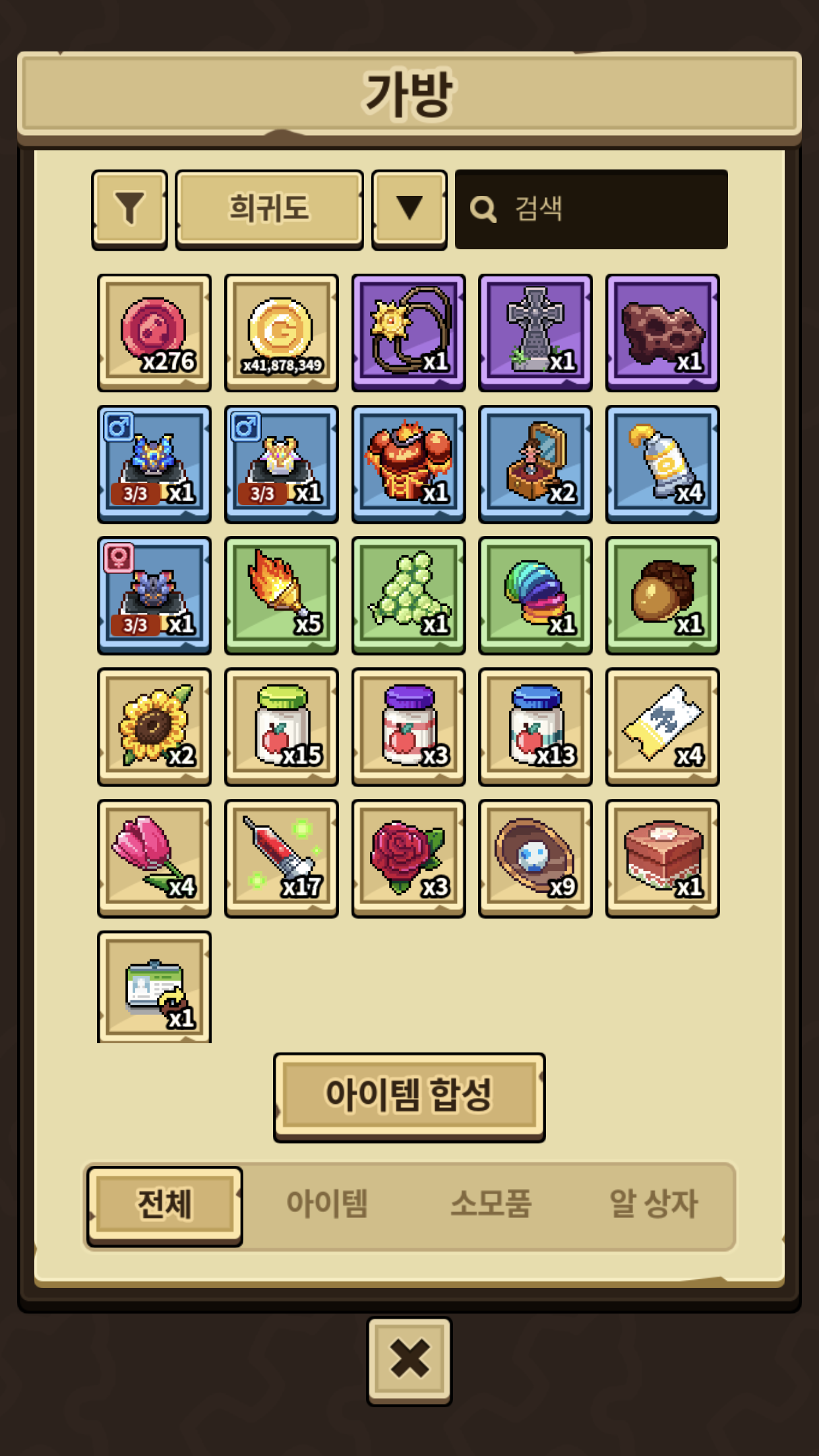Switch to the 아이템 tab
The image size is (819, 1456).
pos(327,1205)
